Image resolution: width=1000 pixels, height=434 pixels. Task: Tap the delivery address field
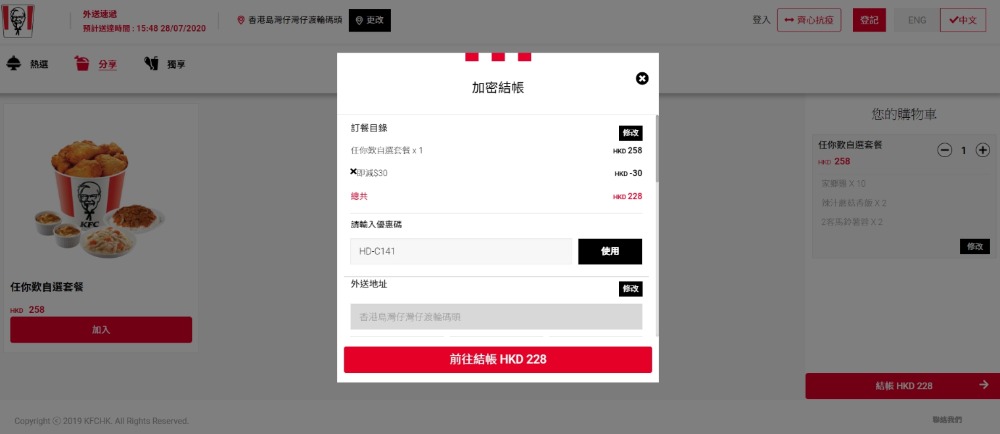[496, 317]
